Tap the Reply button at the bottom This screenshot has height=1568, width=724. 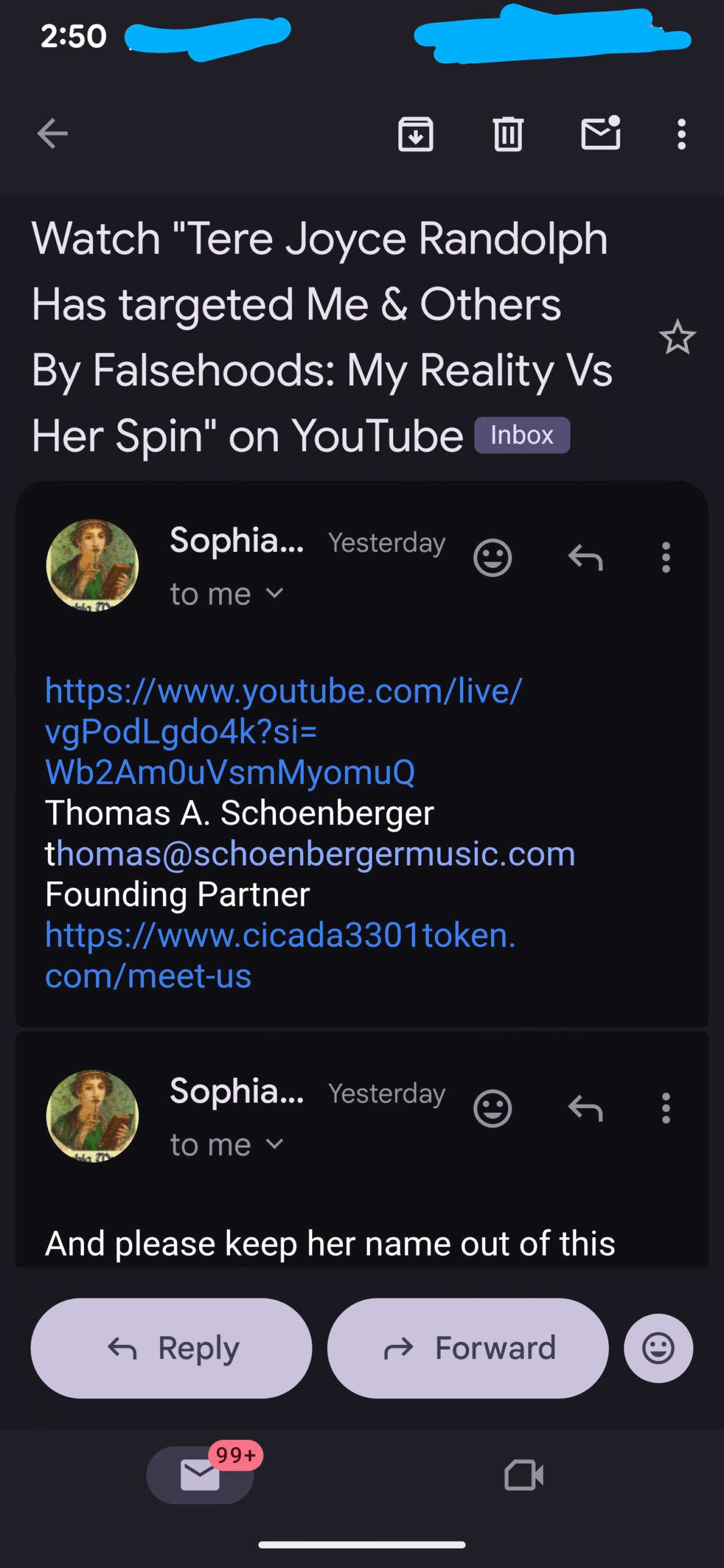[172, 1348]
